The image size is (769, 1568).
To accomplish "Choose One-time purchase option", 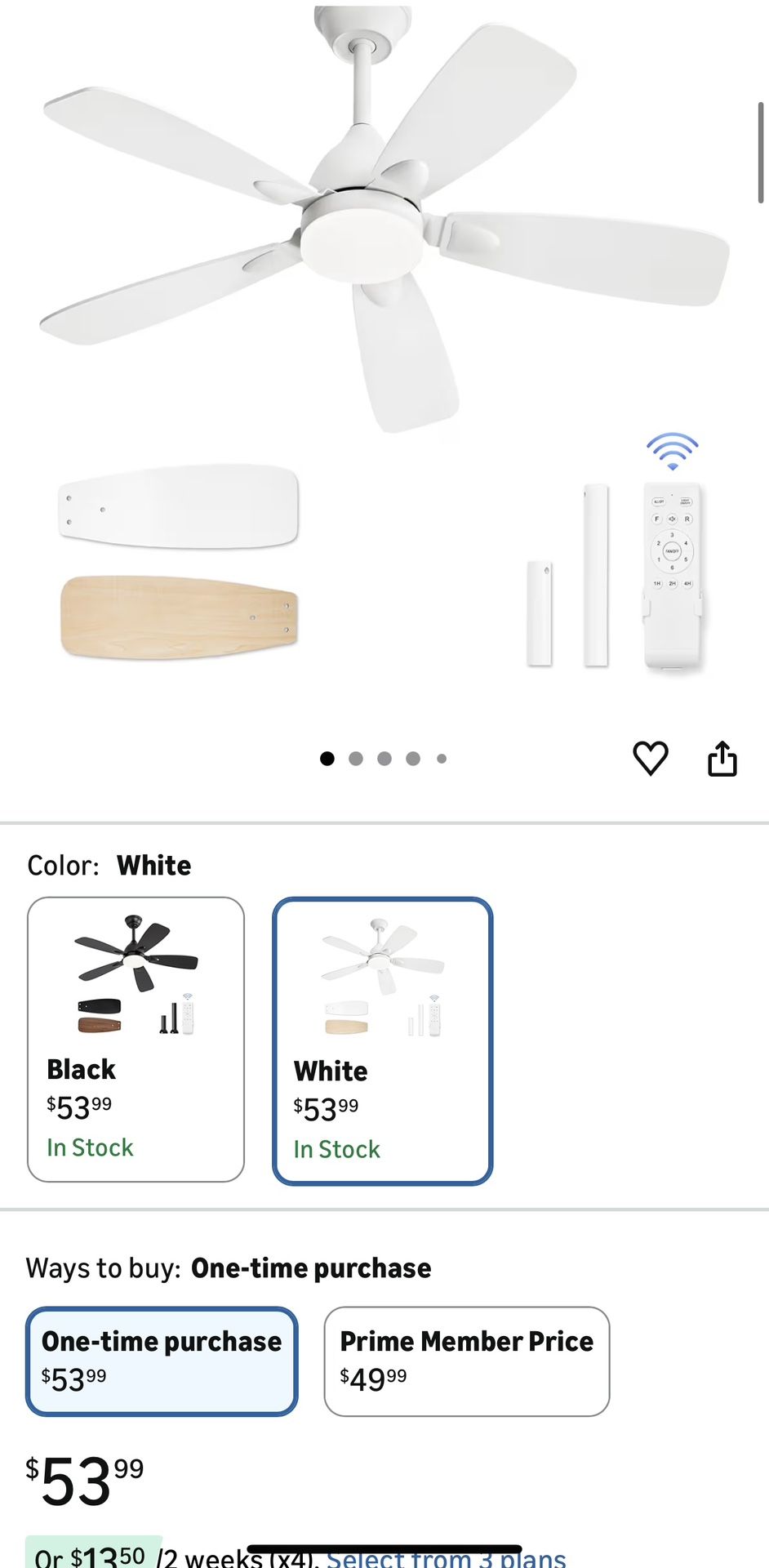I will (162, 1361).
